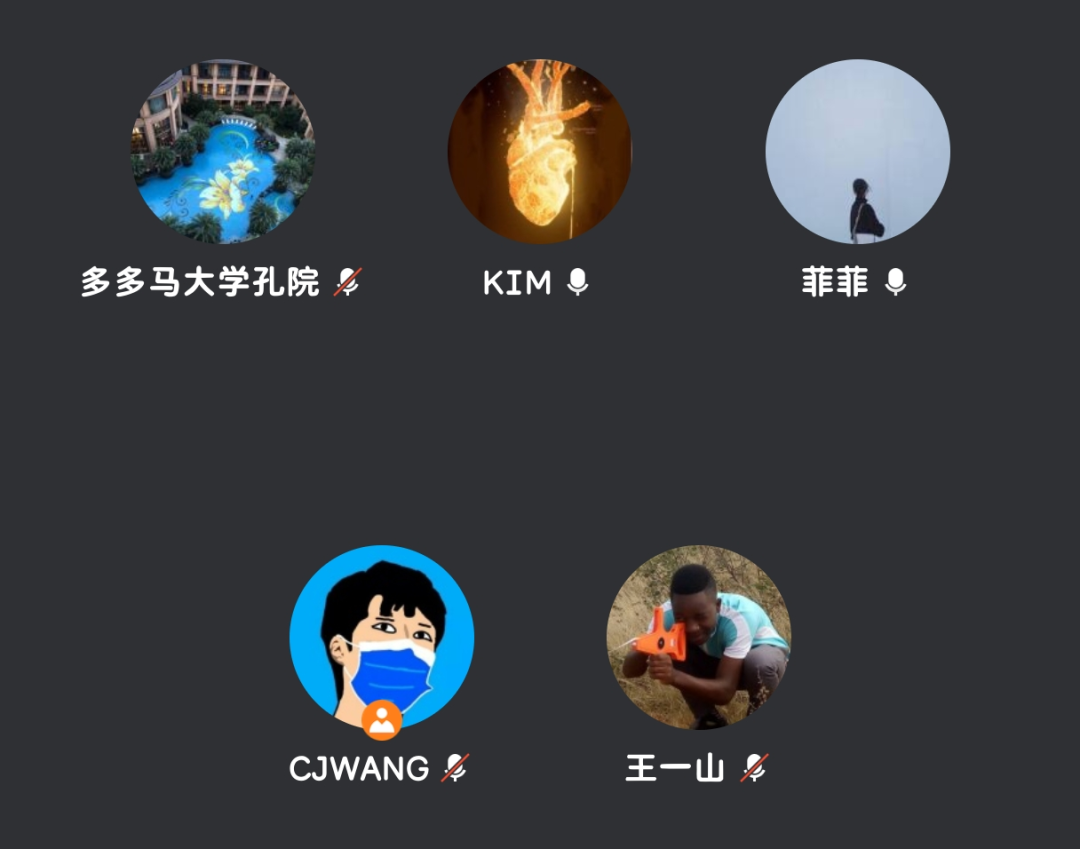
Task: Tap 菲菲's participant avatar
Action: [x=858, y=151]
